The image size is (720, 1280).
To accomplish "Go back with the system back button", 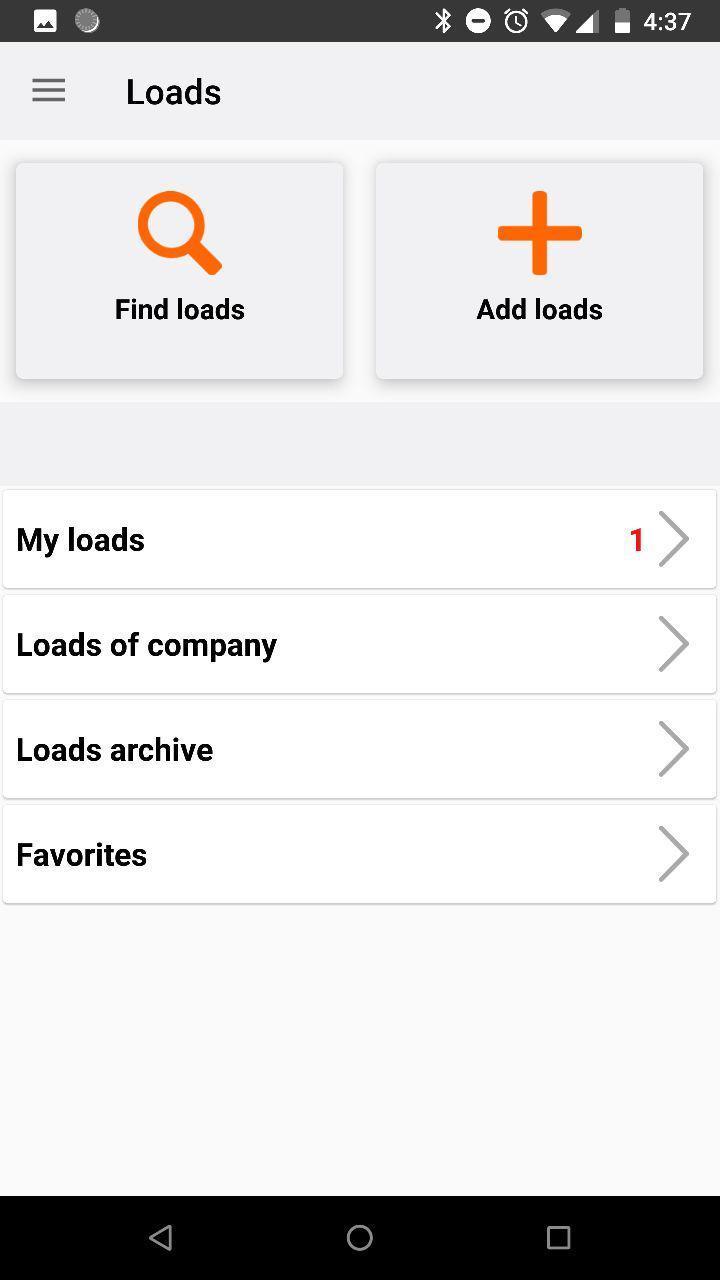I will point(160,1238).
